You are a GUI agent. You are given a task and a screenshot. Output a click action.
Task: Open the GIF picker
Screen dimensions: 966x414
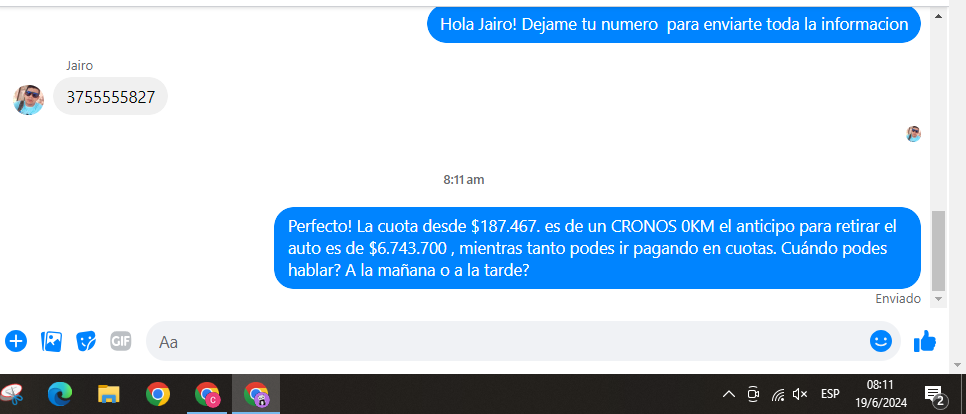pyautogui.click(x=121, y=341)
